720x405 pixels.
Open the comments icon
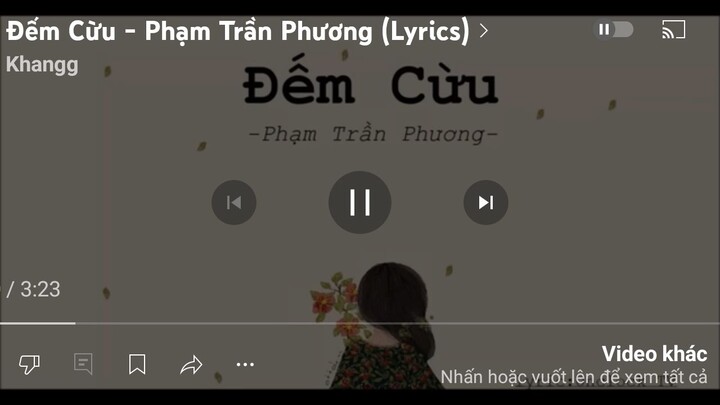pos(83,364)
